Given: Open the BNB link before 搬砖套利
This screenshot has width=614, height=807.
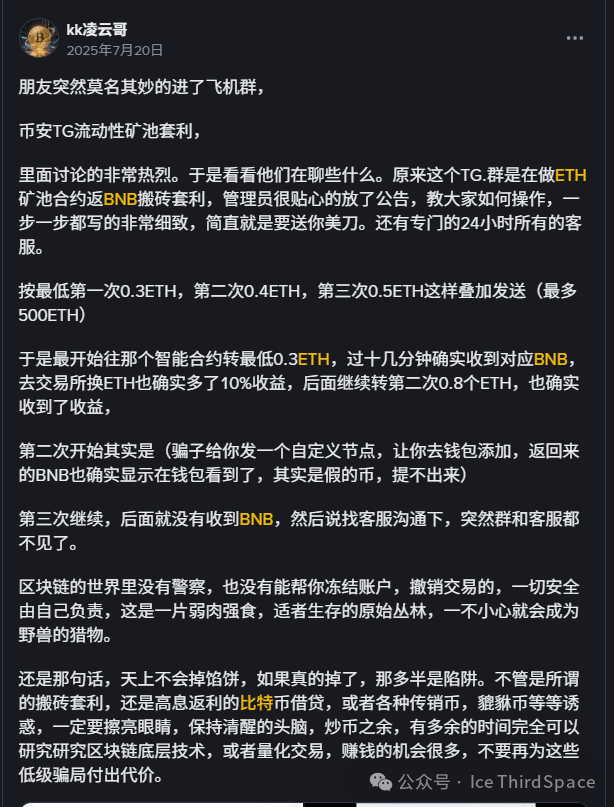Looking at the screenshot, I should click(x=120, y=199).
